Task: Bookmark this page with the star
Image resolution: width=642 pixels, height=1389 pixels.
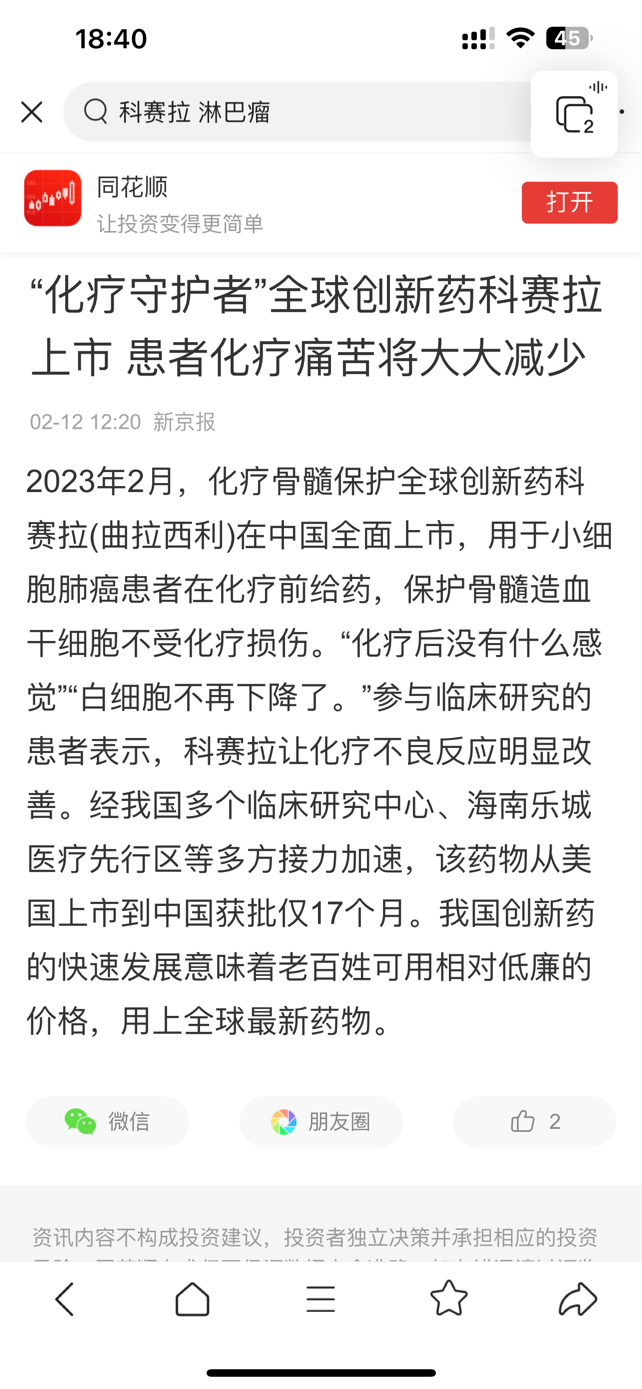Action: (x=449, y=1299)
